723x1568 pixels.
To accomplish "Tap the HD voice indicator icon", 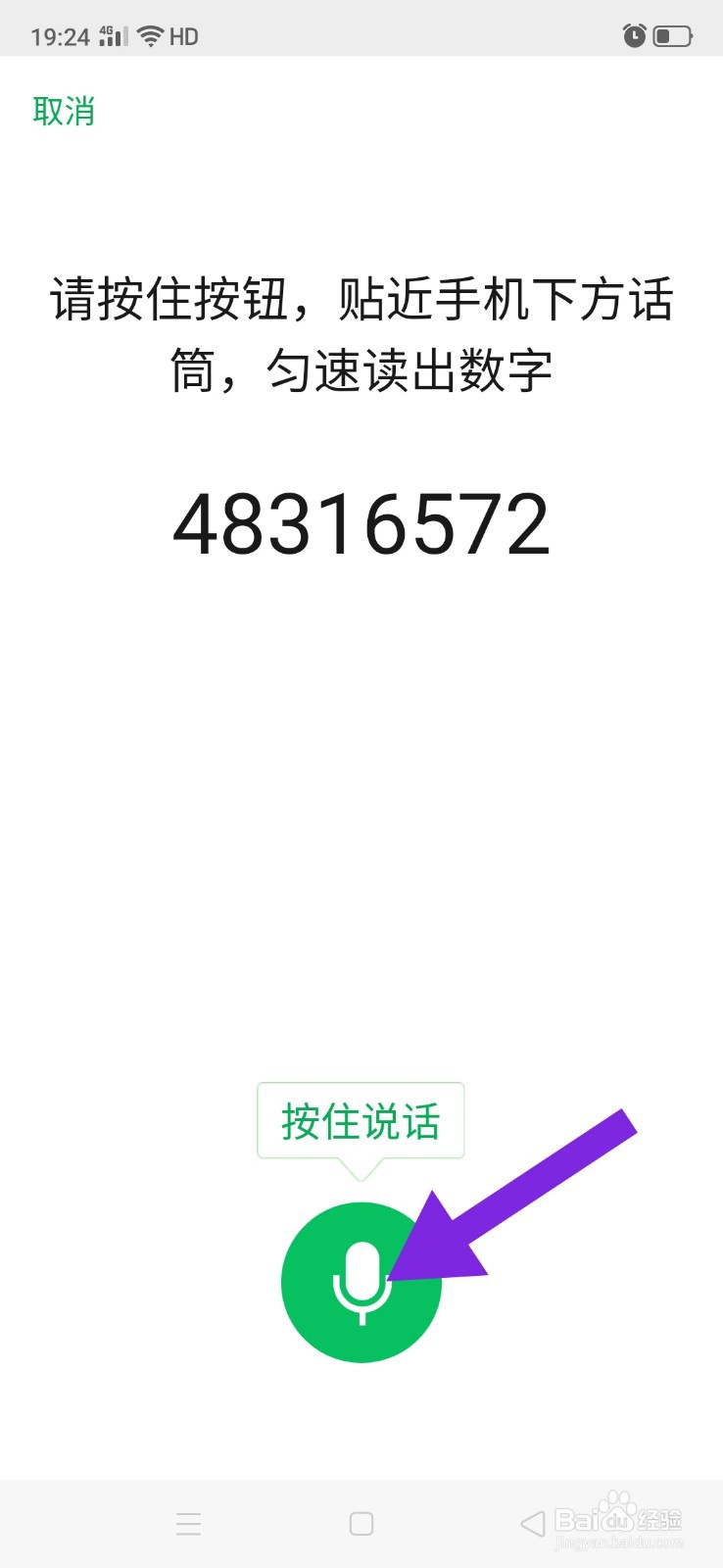I will tap(184, 36).
